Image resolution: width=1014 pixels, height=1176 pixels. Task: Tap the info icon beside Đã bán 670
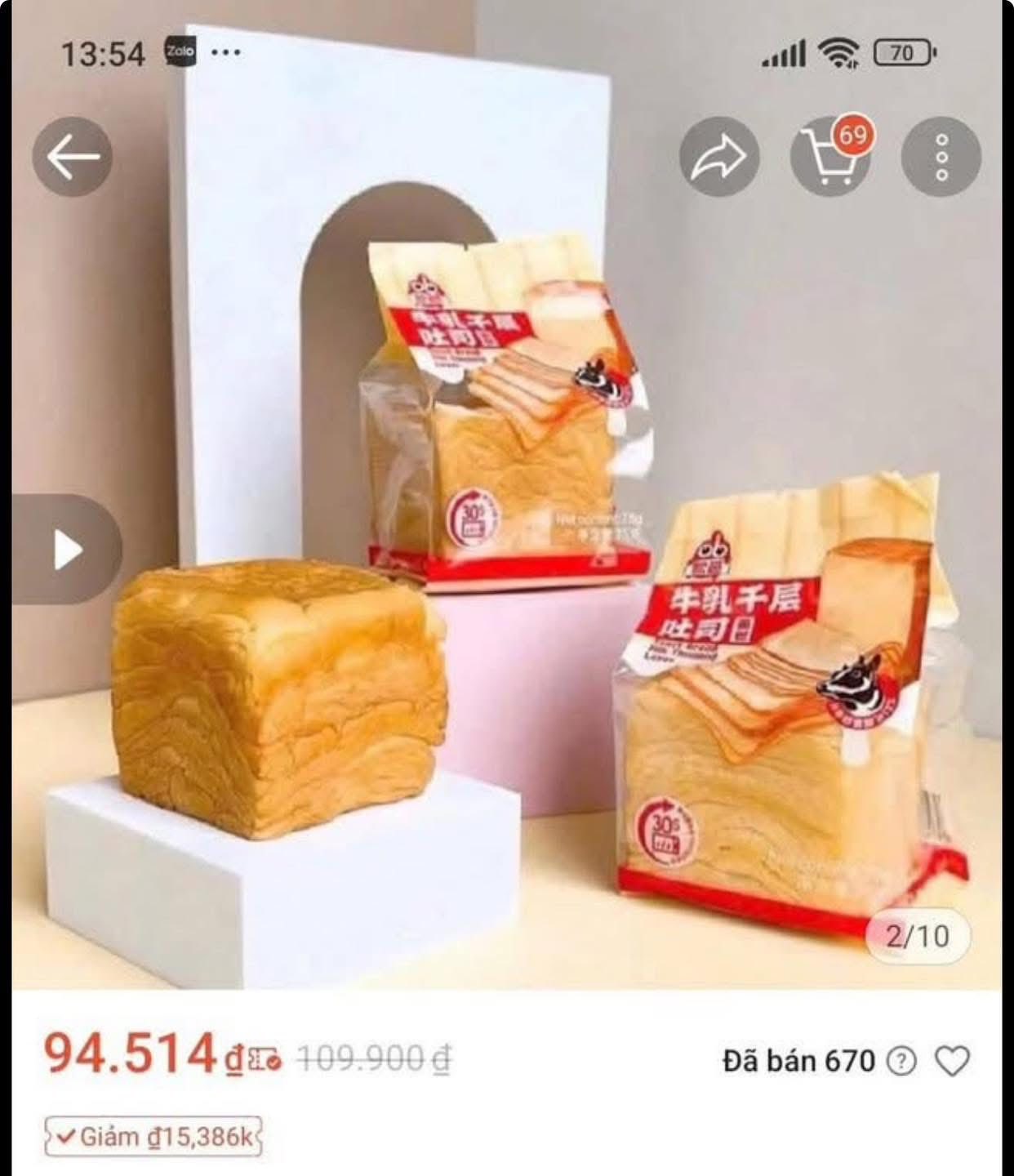[x=901, y=1061]
